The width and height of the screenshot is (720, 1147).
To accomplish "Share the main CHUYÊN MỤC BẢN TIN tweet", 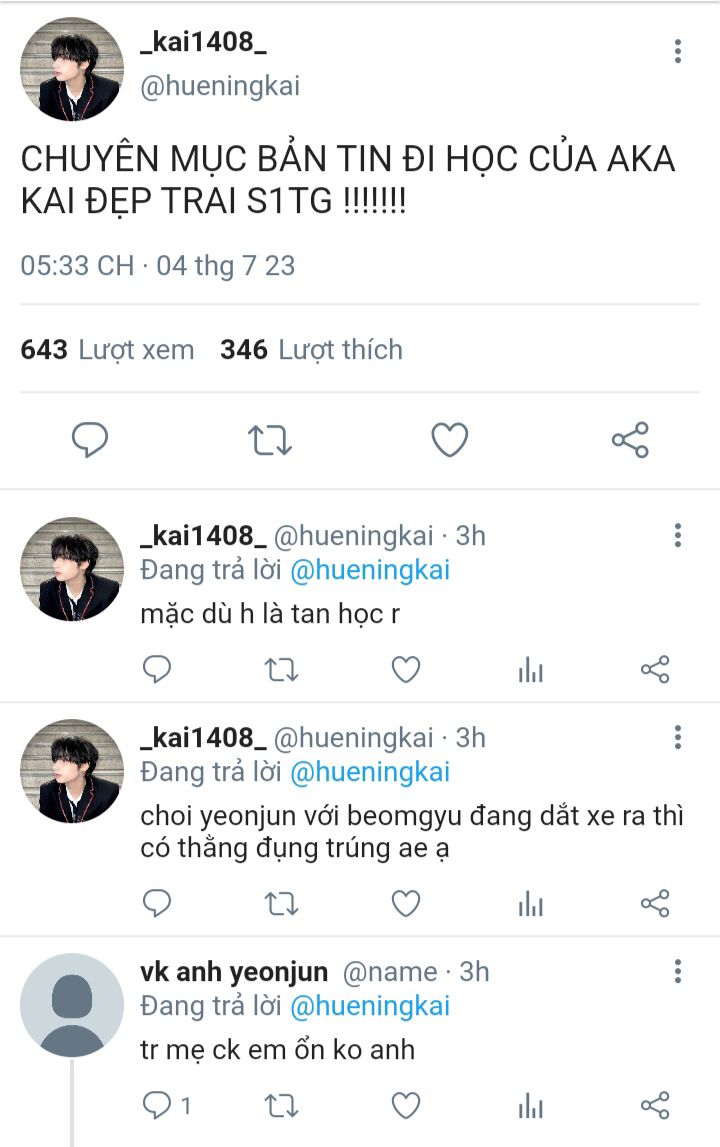I will click(x=630, y=440).
